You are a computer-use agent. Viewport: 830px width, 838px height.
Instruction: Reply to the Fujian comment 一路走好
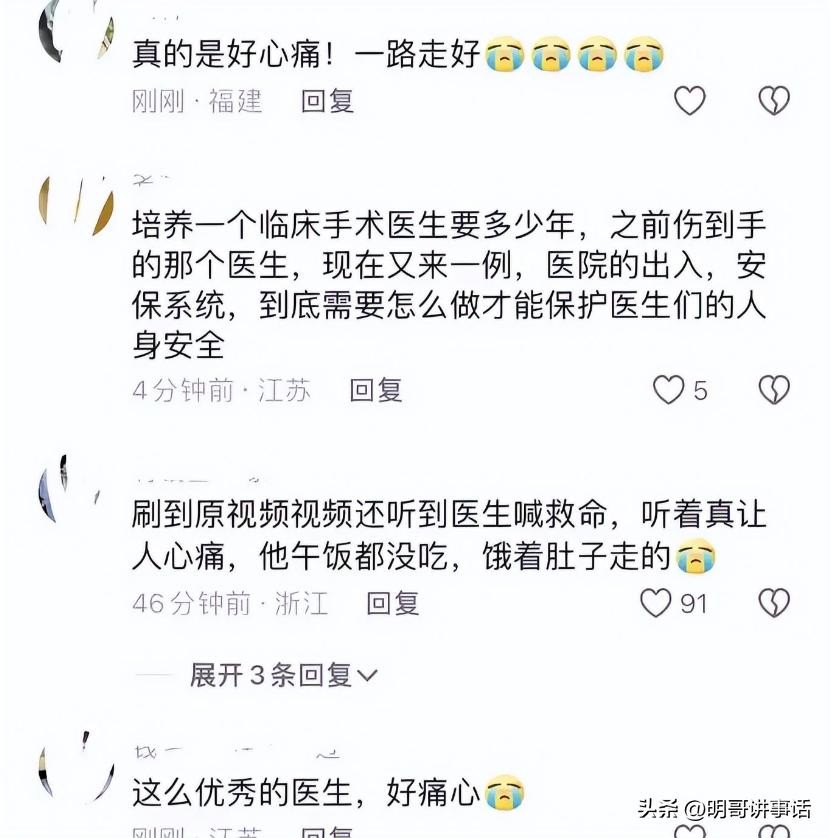click(x=328, y=101)
